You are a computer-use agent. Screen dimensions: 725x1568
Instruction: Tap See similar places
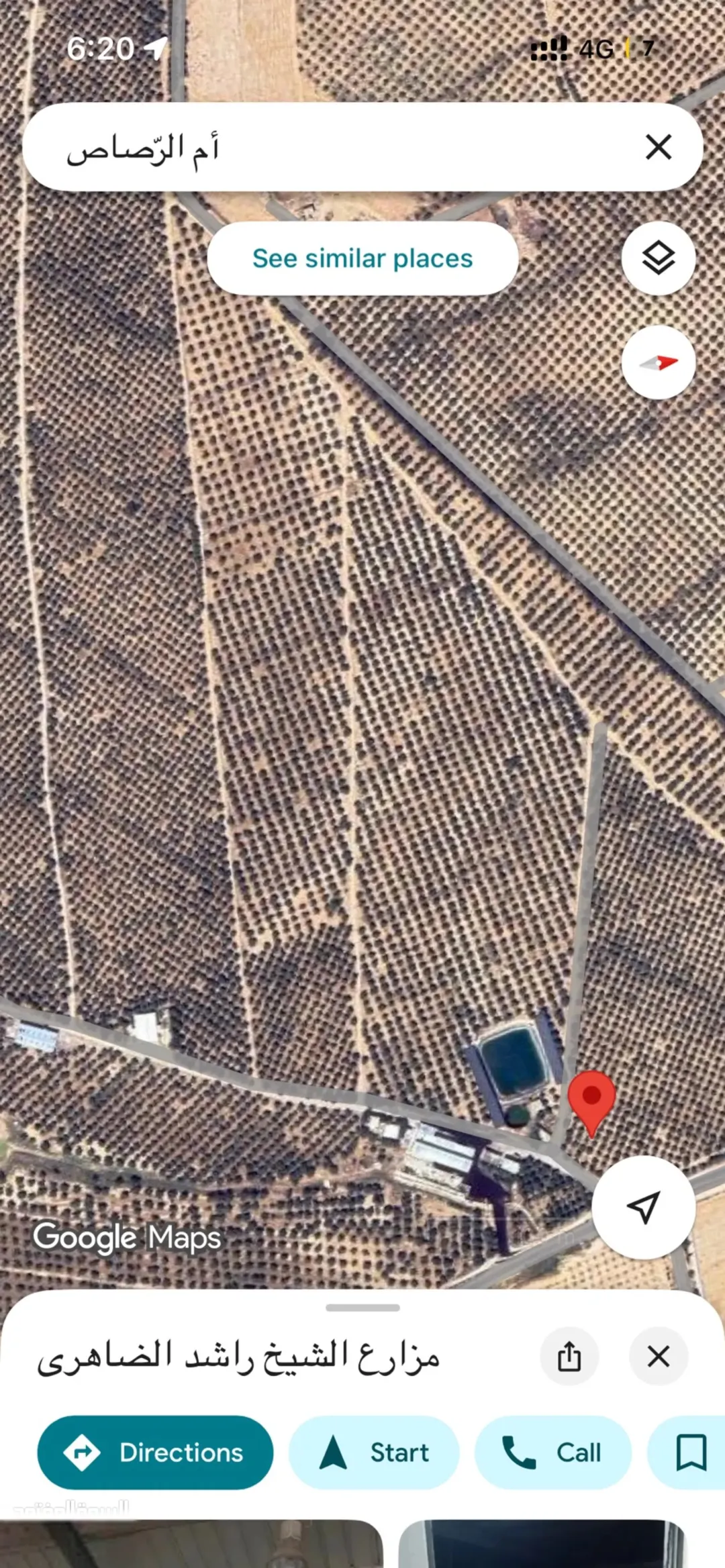click(x=362, y=258)
